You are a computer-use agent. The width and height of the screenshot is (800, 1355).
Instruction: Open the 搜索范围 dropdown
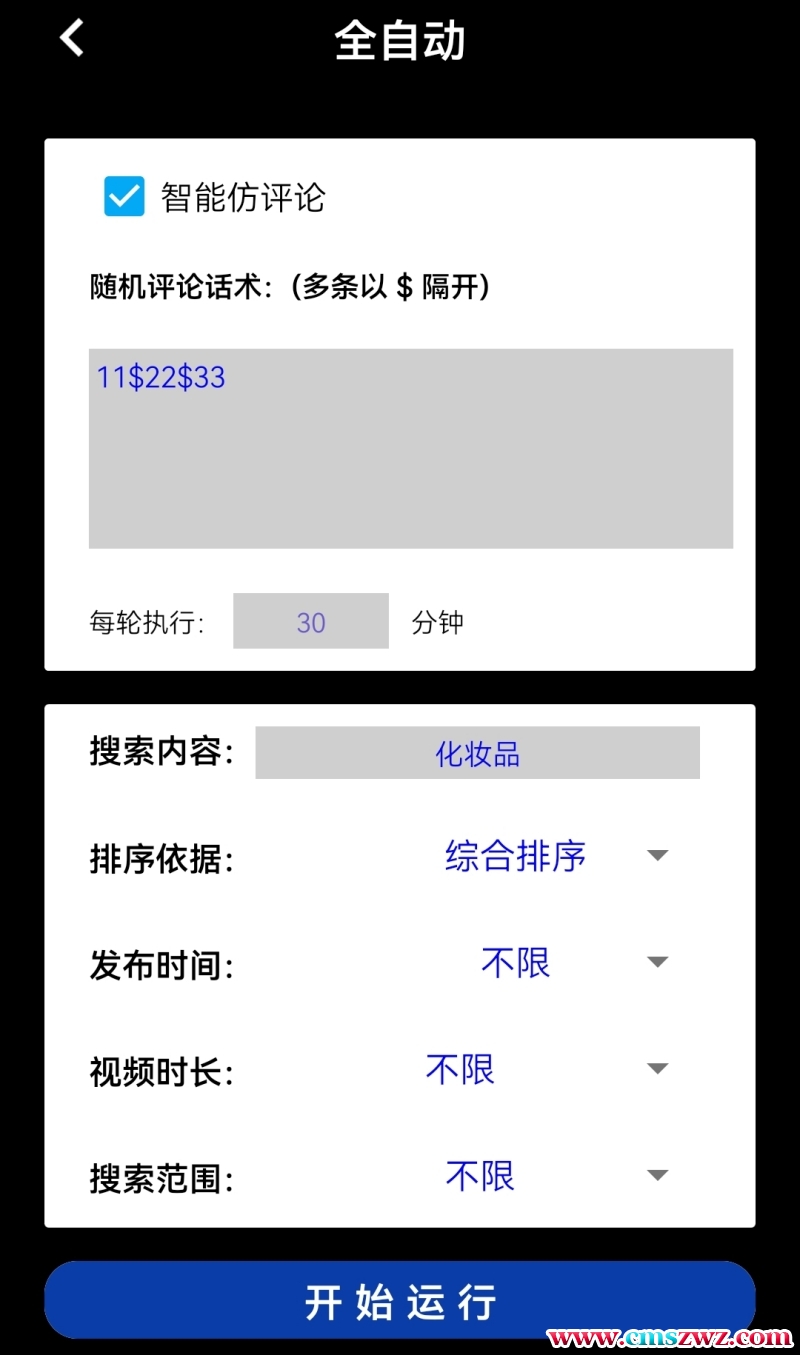click(x=555, y=1175)
